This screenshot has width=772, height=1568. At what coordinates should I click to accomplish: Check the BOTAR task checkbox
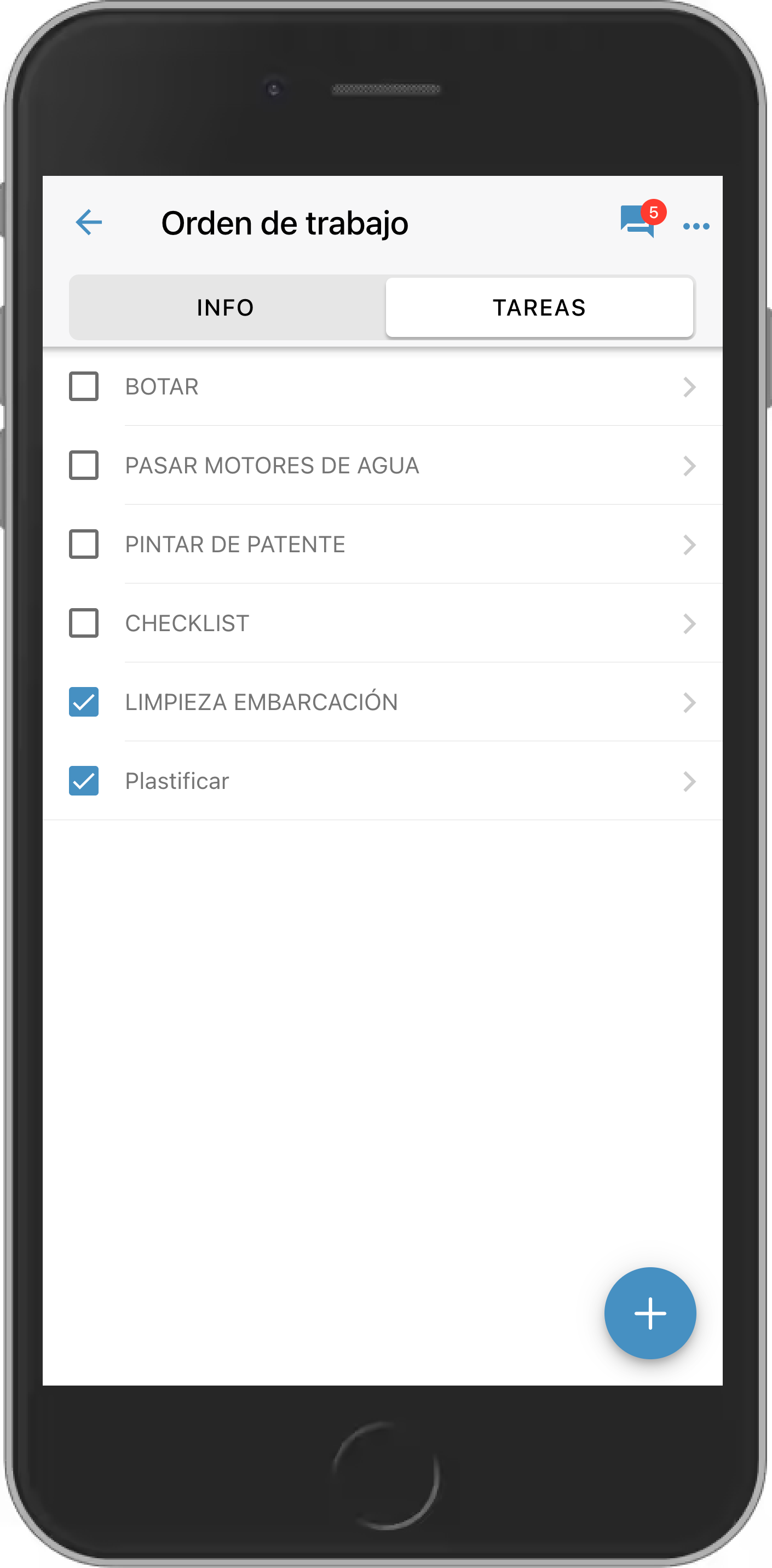click(x=84, y=387)
